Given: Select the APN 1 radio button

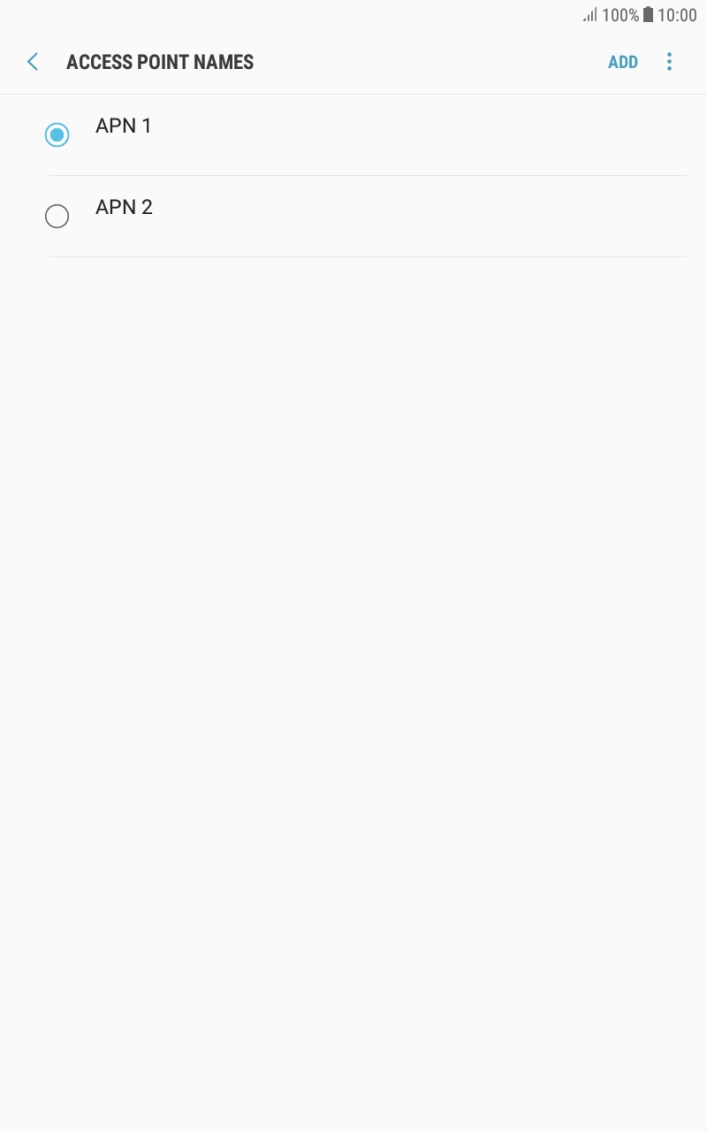Looking at the screenshot, I should point(57,135).
